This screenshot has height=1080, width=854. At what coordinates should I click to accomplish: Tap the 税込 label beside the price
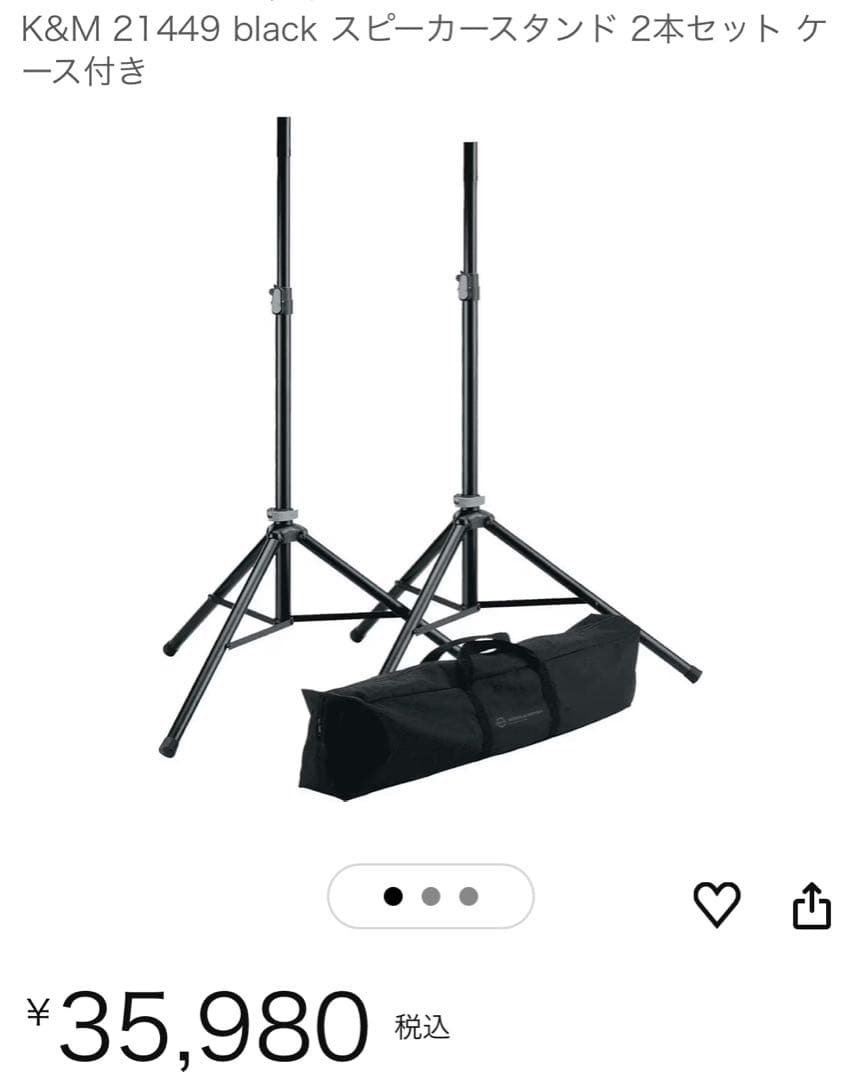click(420, 1028)
